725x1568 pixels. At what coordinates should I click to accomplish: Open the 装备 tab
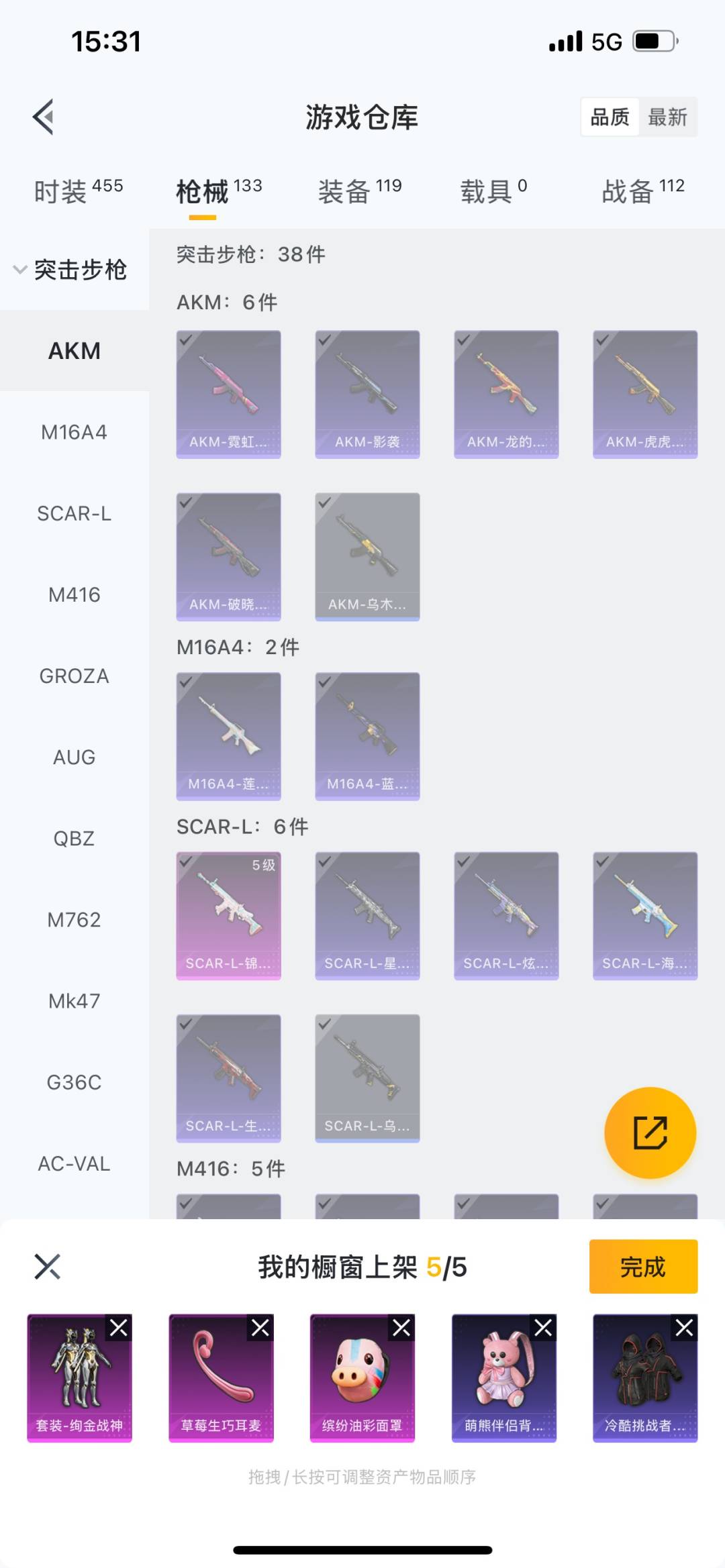click(x=360, y=191)
